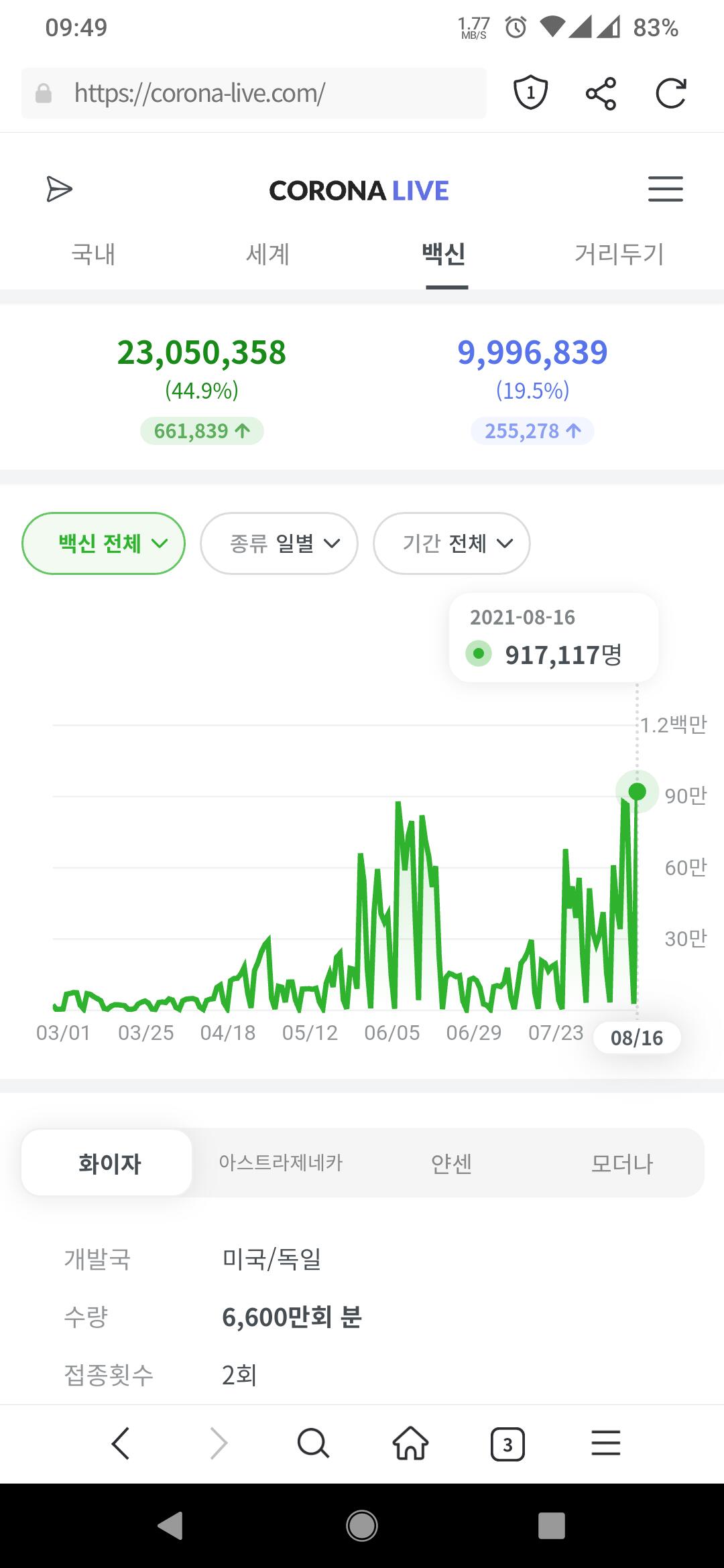
Task: Select the 얀센 vaccine tab
Action: pyautogui.click(x=451, y=1163)
